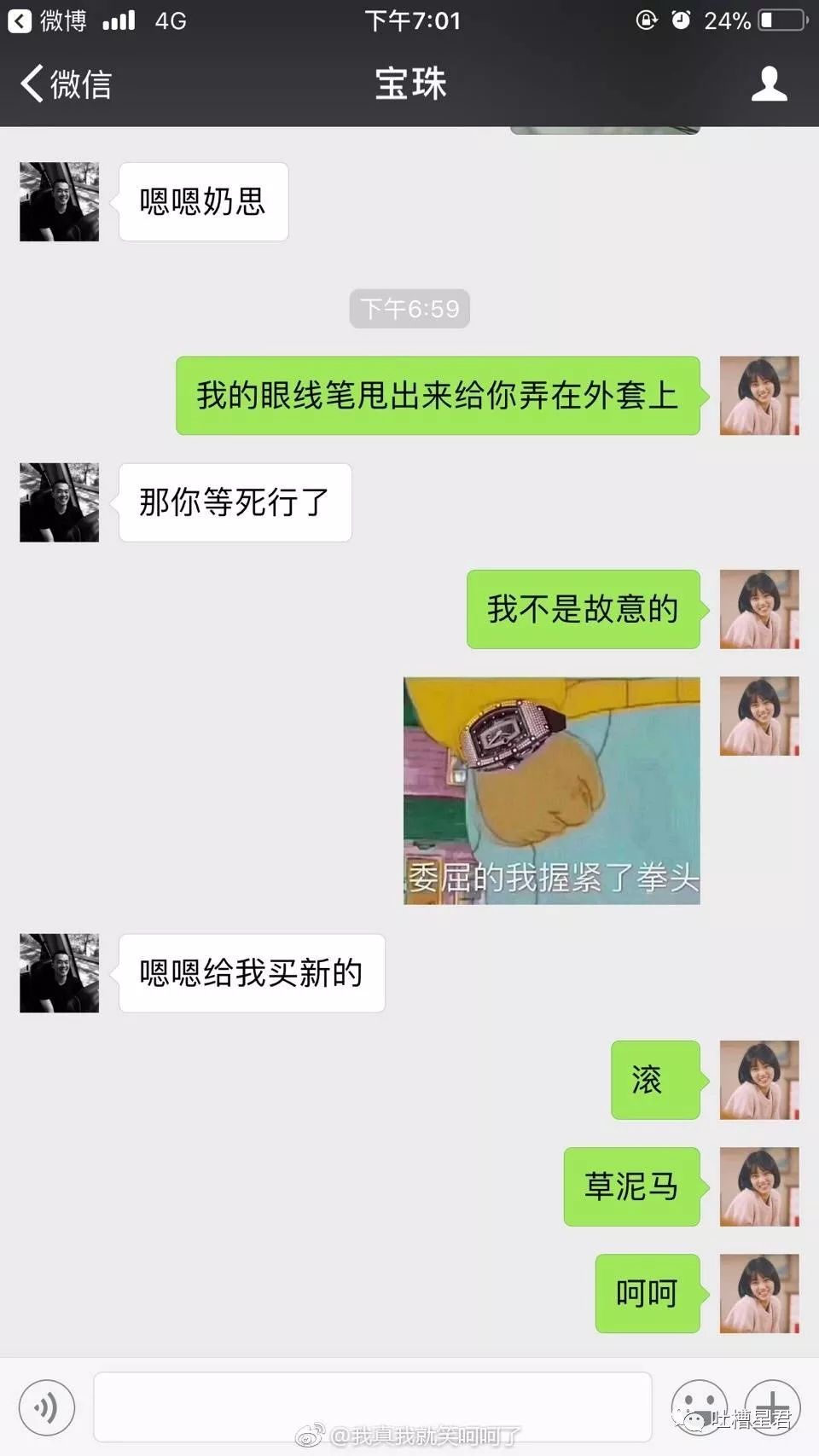Tap my avatar next to 我不是故意的
This screenshot has width=819, height=1456.
tap(758, 609)
